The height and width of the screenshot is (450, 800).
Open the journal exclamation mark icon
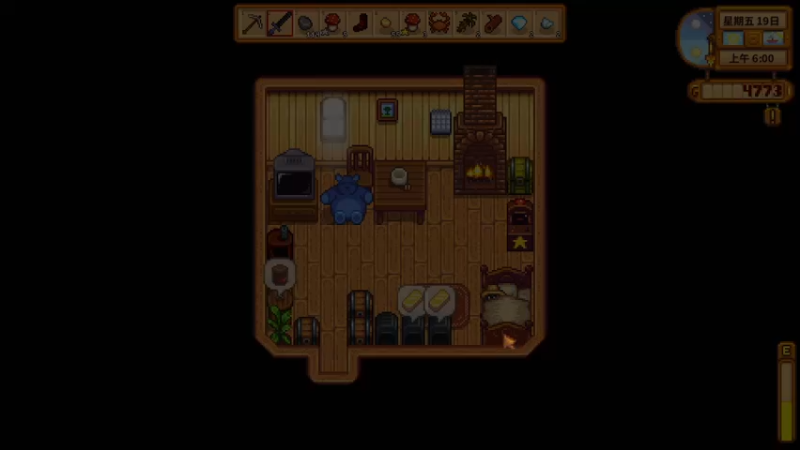tap(772, 115)
